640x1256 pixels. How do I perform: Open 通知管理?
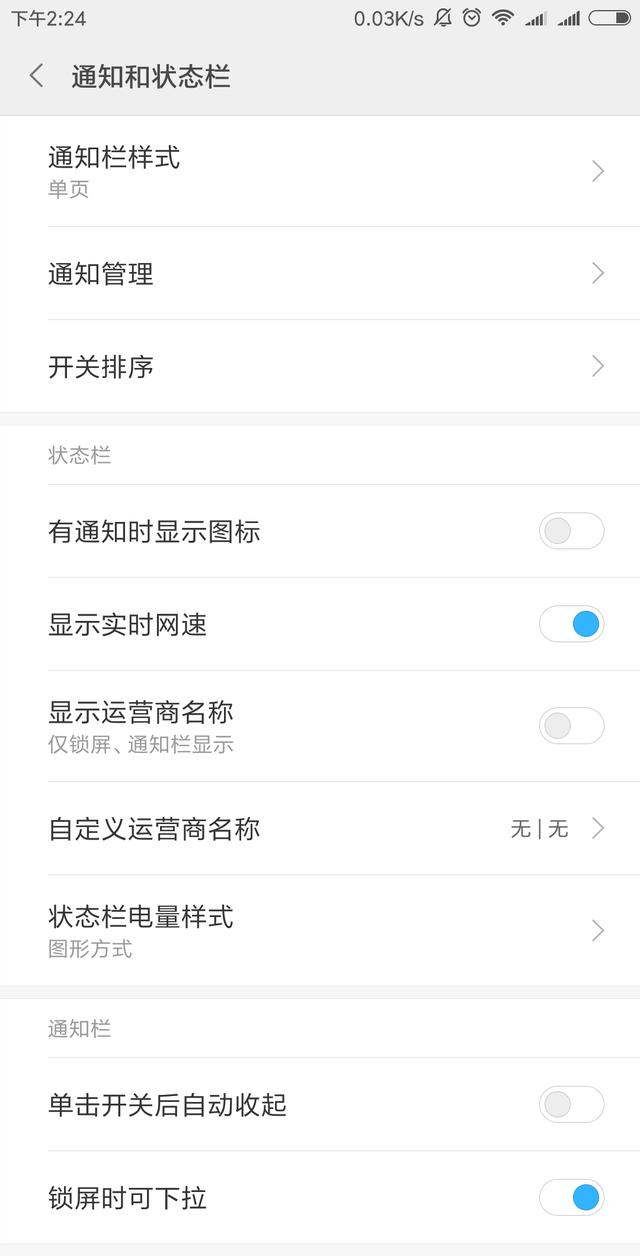pos(320,273)
